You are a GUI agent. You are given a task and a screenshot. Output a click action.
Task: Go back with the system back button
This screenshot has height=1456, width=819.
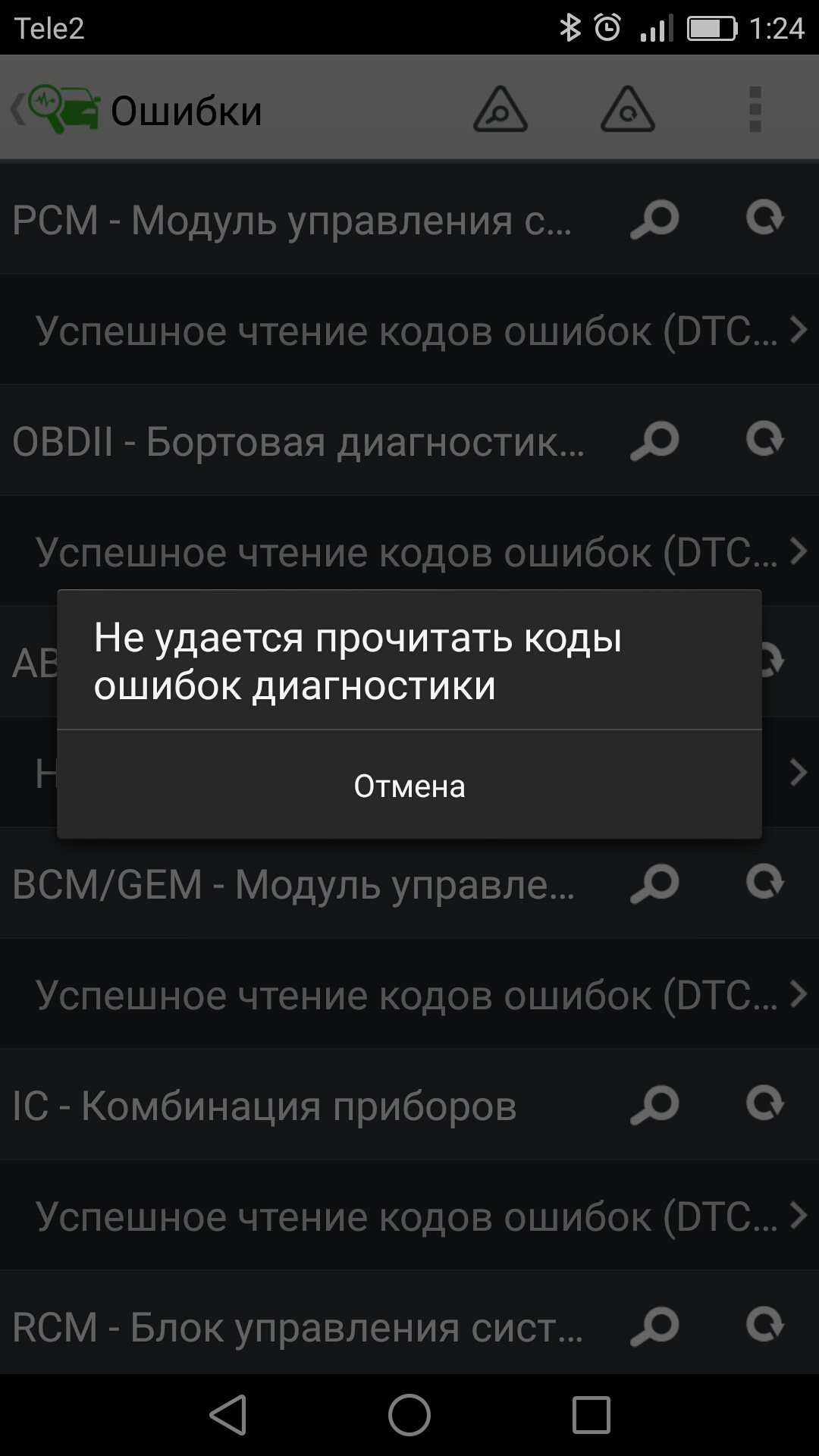coord(228,1415)
